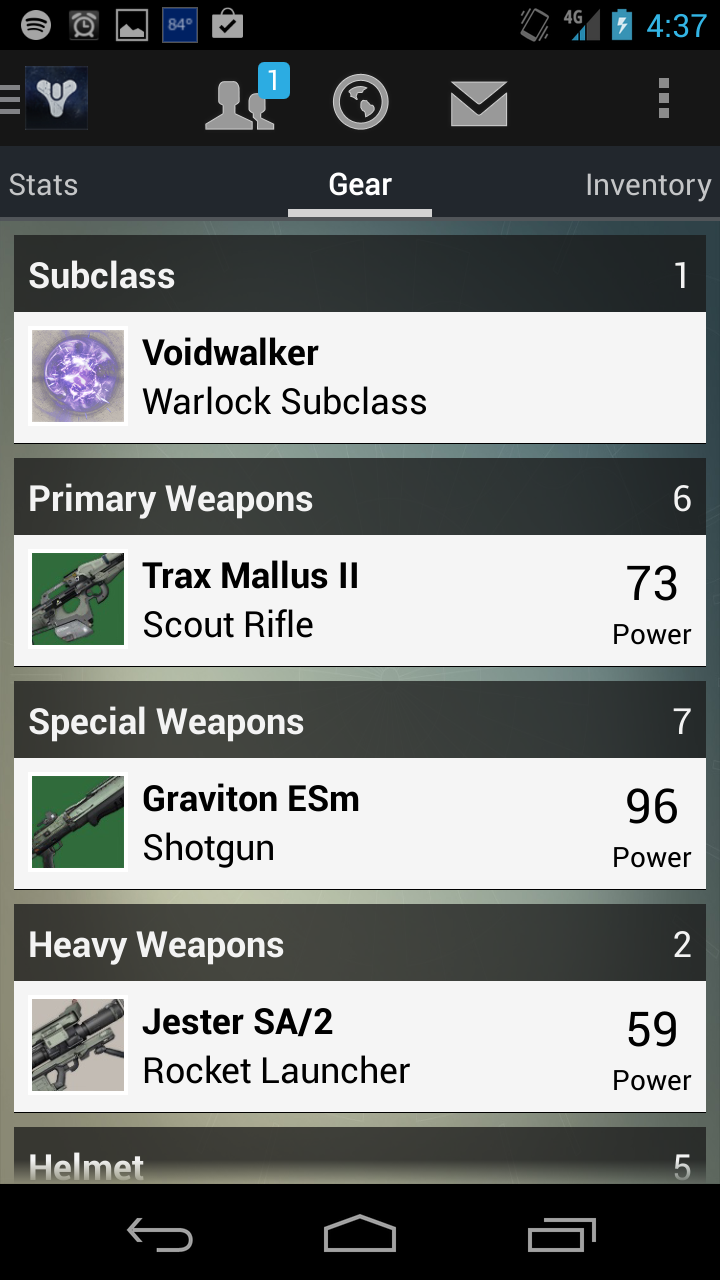Viewport: 720px width, 1280px height.
Task: Switch to the Stats tab
Action: click(x=44, y=185)
